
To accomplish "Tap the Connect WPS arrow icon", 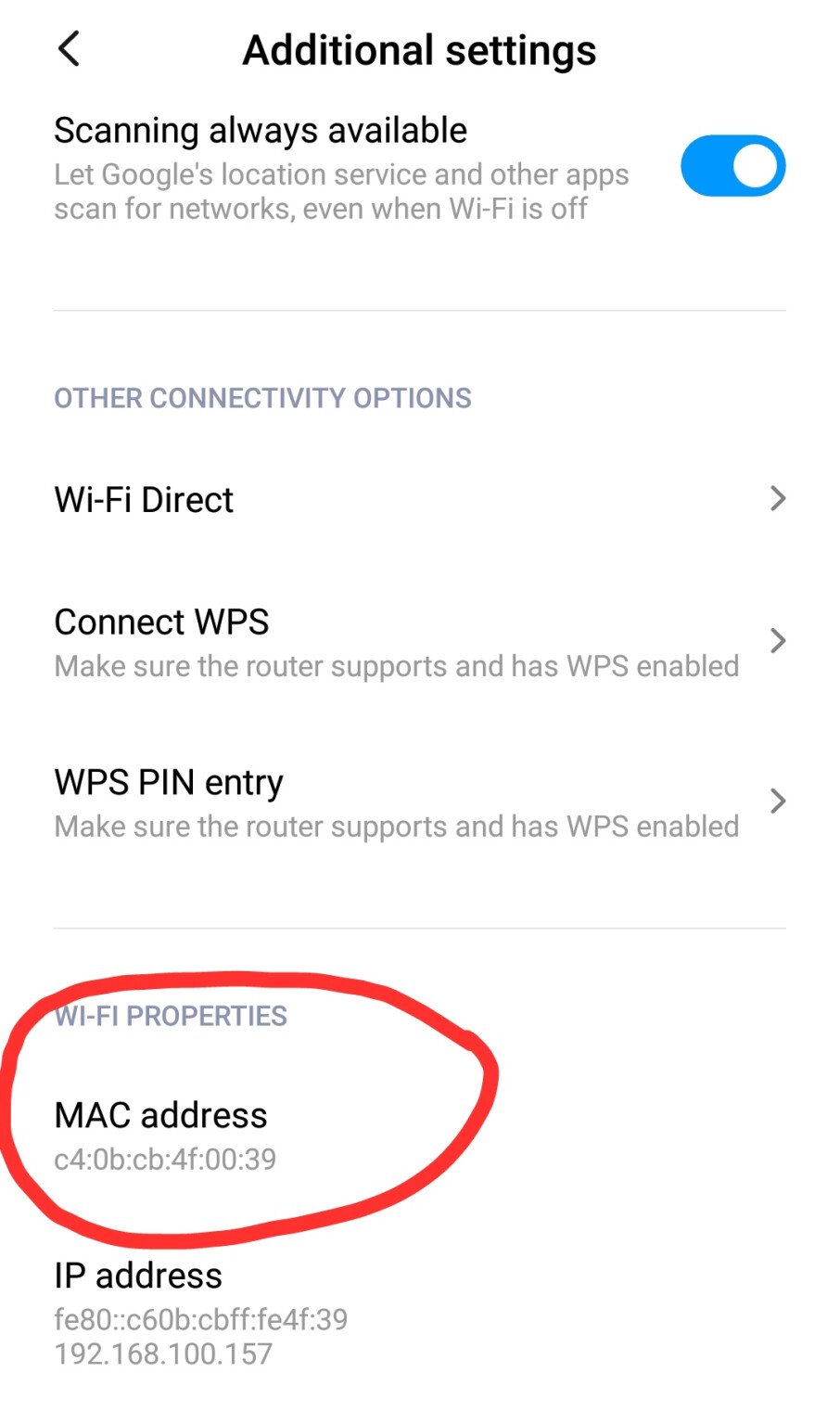I will 778,640.
